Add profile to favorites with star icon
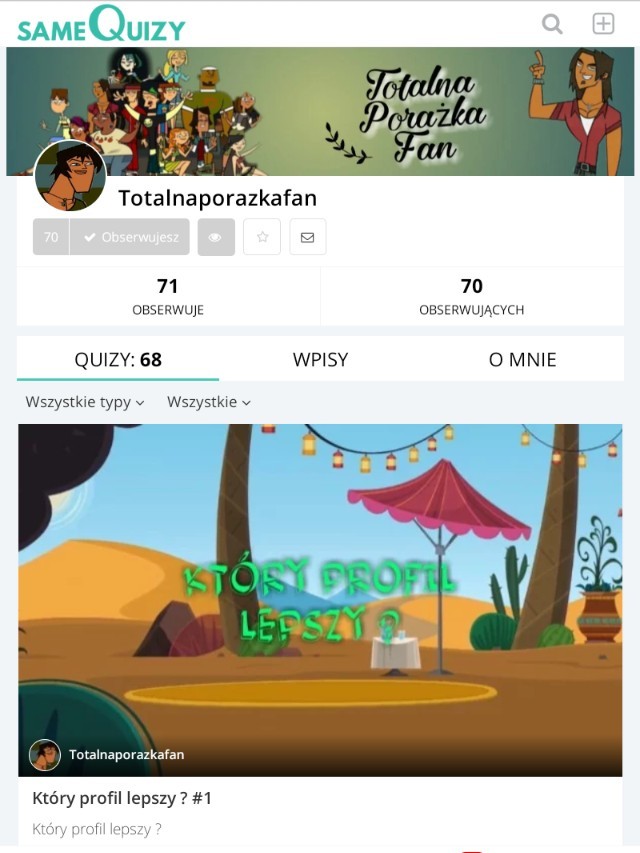This screenshot has width=640, height=853. point(262,237)
